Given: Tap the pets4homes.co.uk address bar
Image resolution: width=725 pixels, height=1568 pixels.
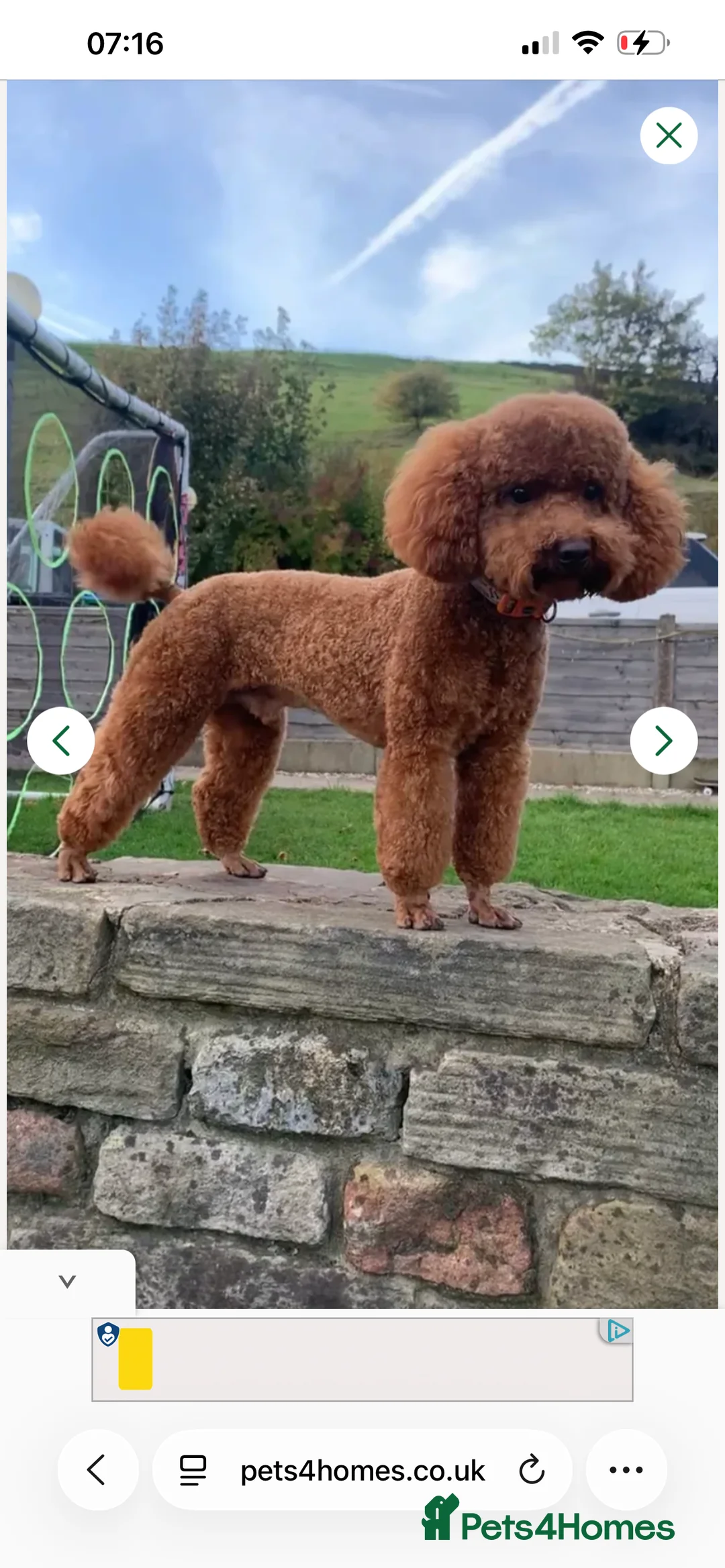Looking at the screenshot, I should coord(362,1469).
